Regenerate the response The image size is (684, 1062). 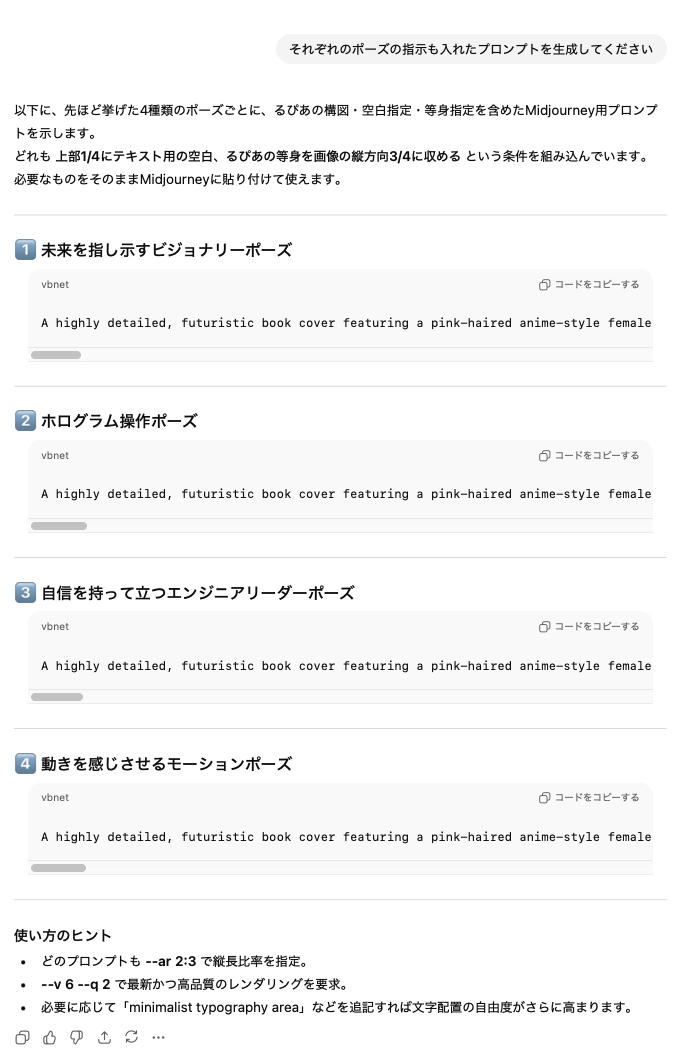(x=131, y=1038)
